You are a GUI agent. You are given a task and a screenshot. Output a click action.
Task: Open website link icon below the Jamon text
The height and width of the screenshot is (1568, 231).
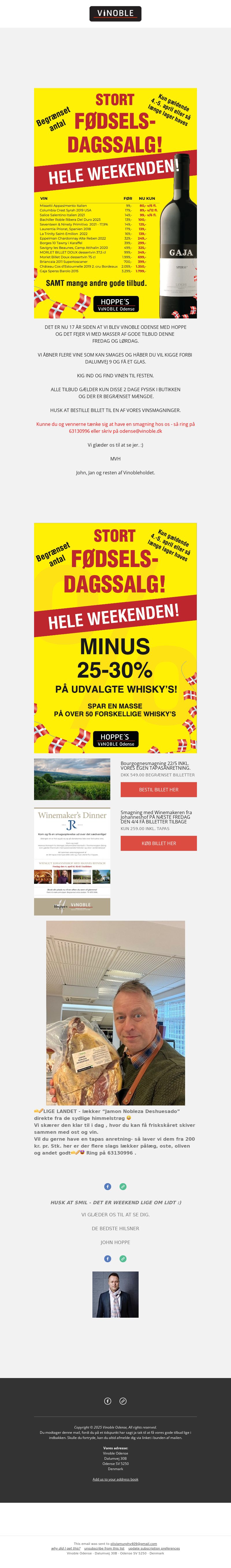(123, 1186)
